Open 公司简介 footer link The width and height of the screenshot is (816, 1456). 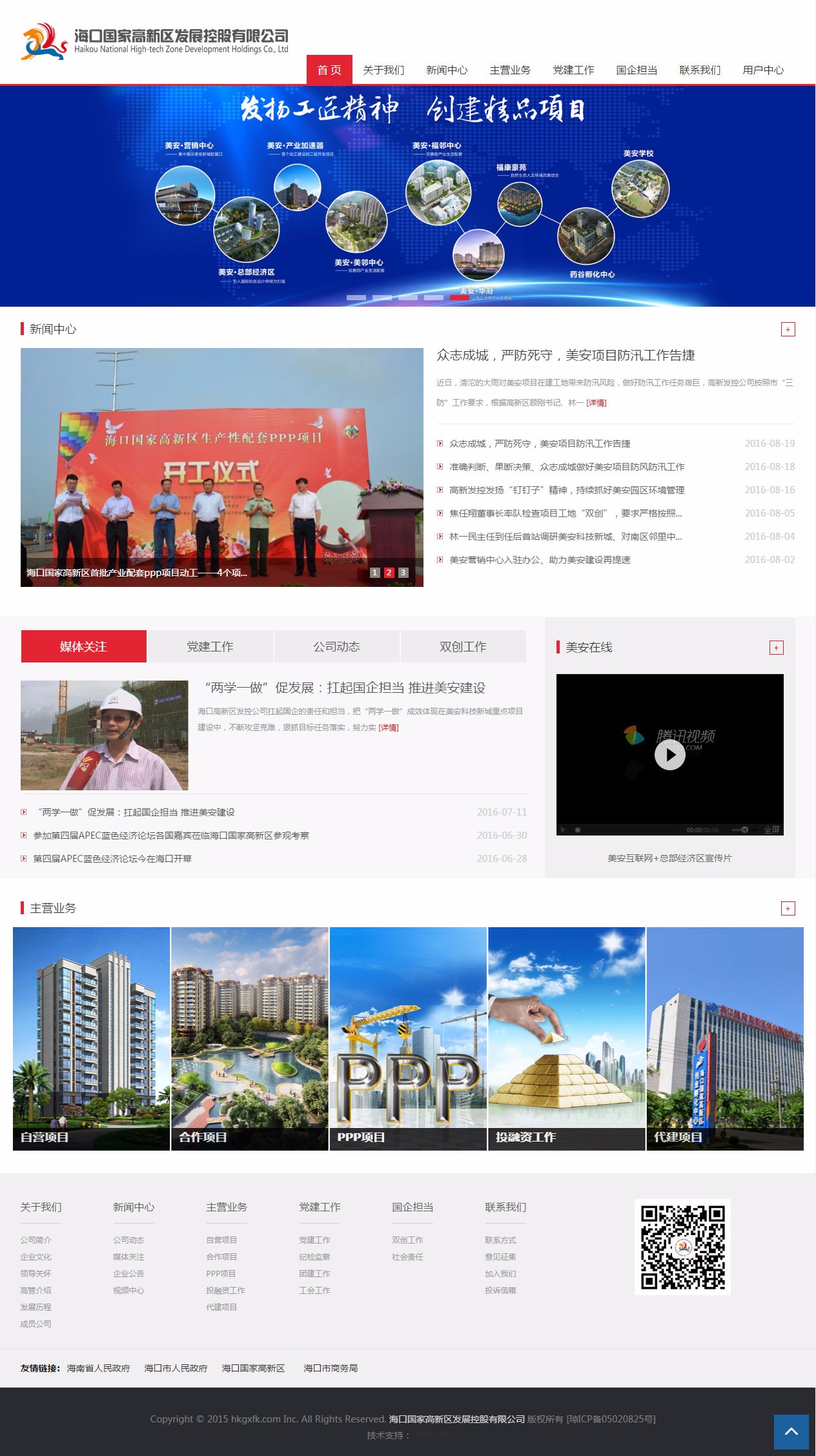(36, 1240)
